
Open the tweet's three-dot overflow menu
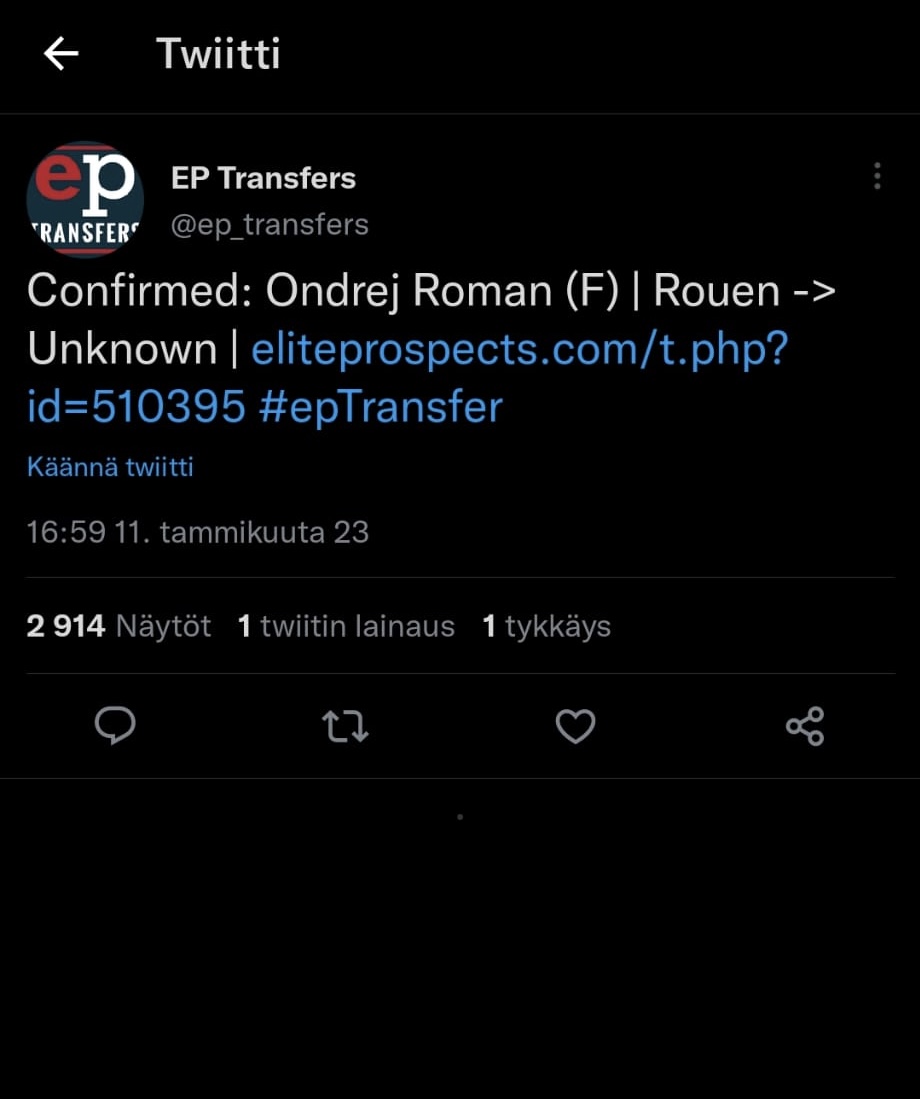coord(877,176)
